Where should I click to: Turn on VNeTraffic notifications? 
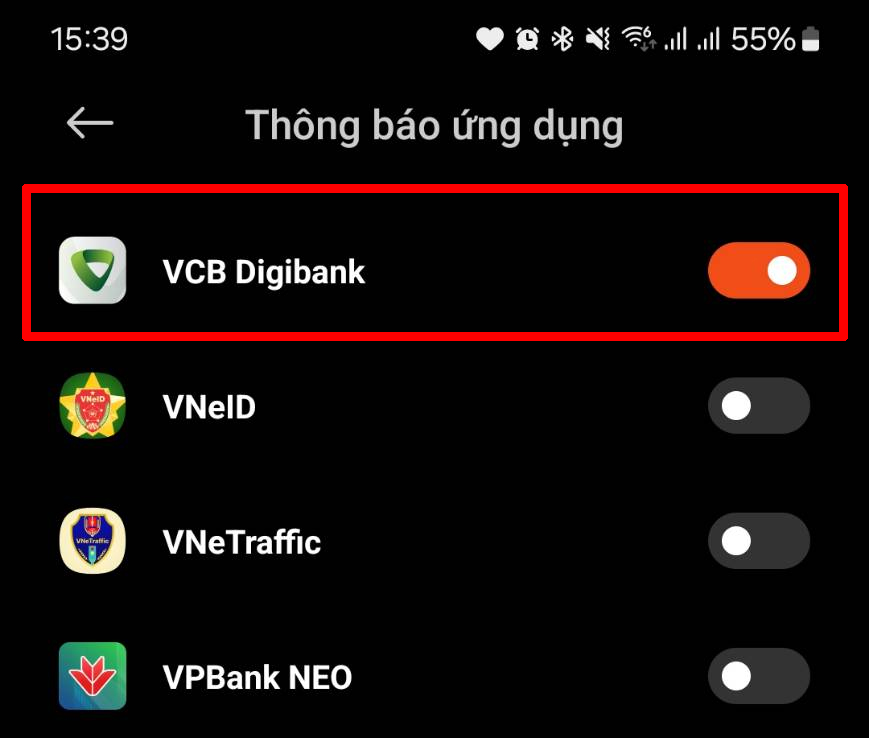click(x=758, y=541)
